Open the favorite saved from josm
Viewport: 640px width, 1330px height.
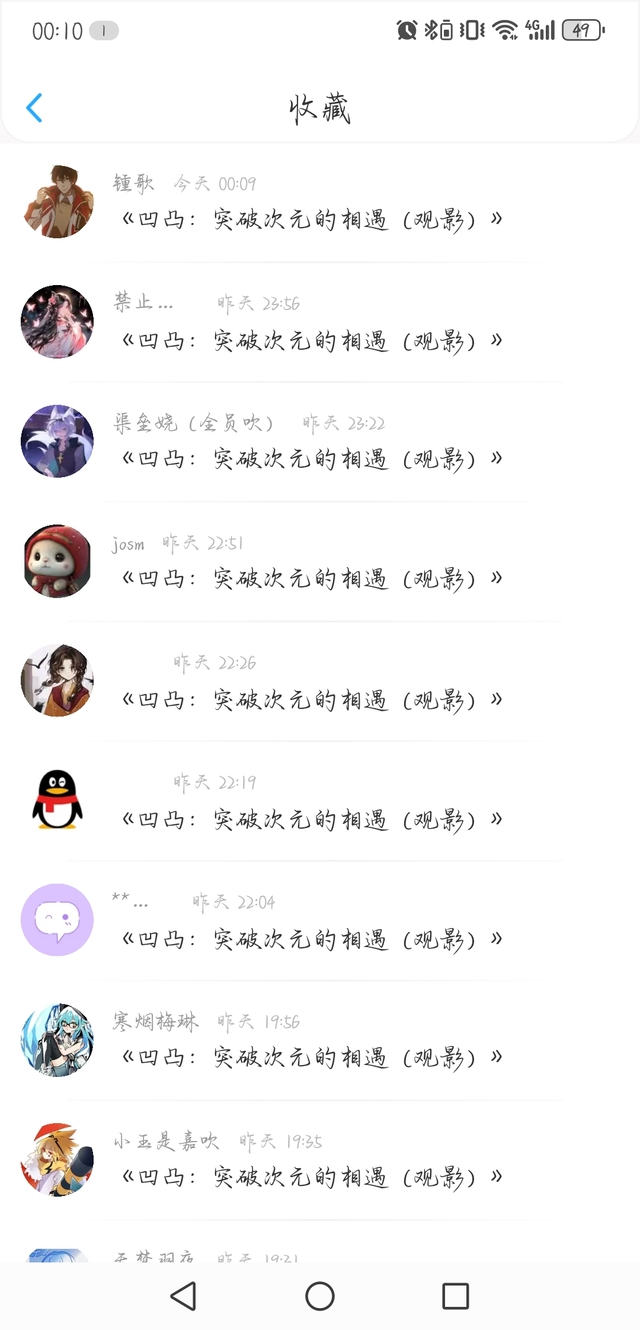coord(310,578)
